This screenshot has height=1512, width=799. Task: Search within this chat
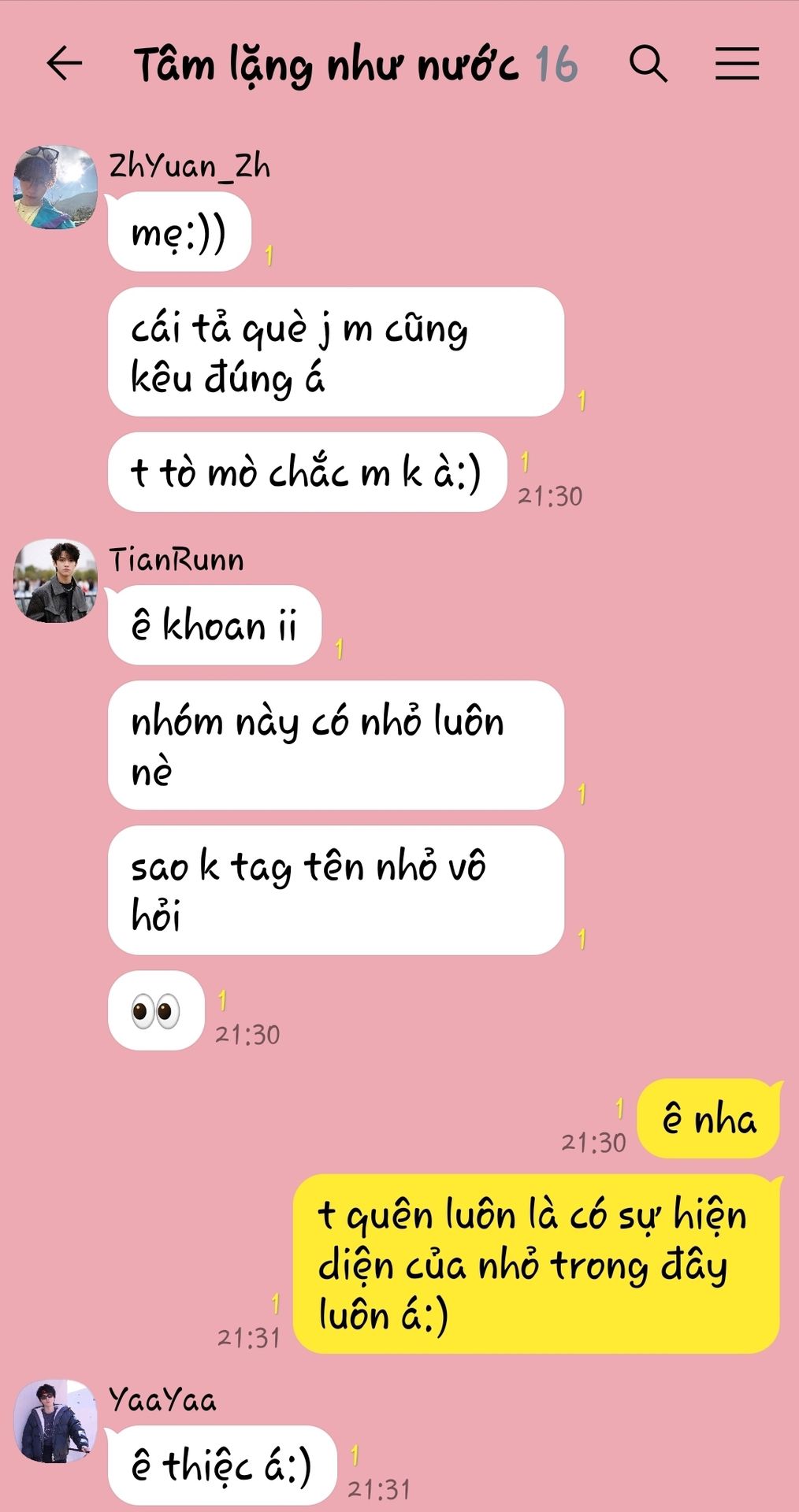click(x=648, y=64)
